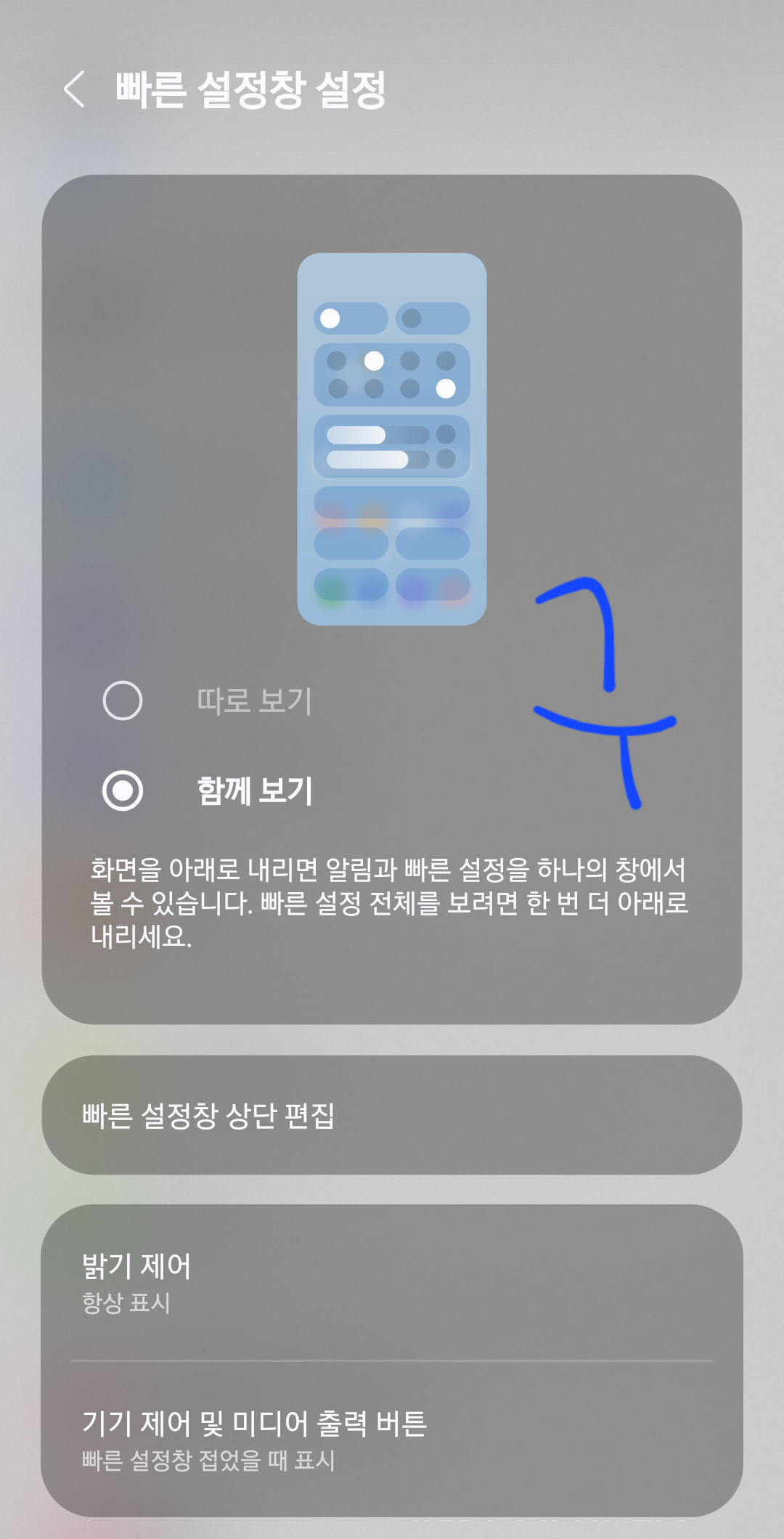
Task: Open 밝기 제어 settings
Action: click(392, 1283)
